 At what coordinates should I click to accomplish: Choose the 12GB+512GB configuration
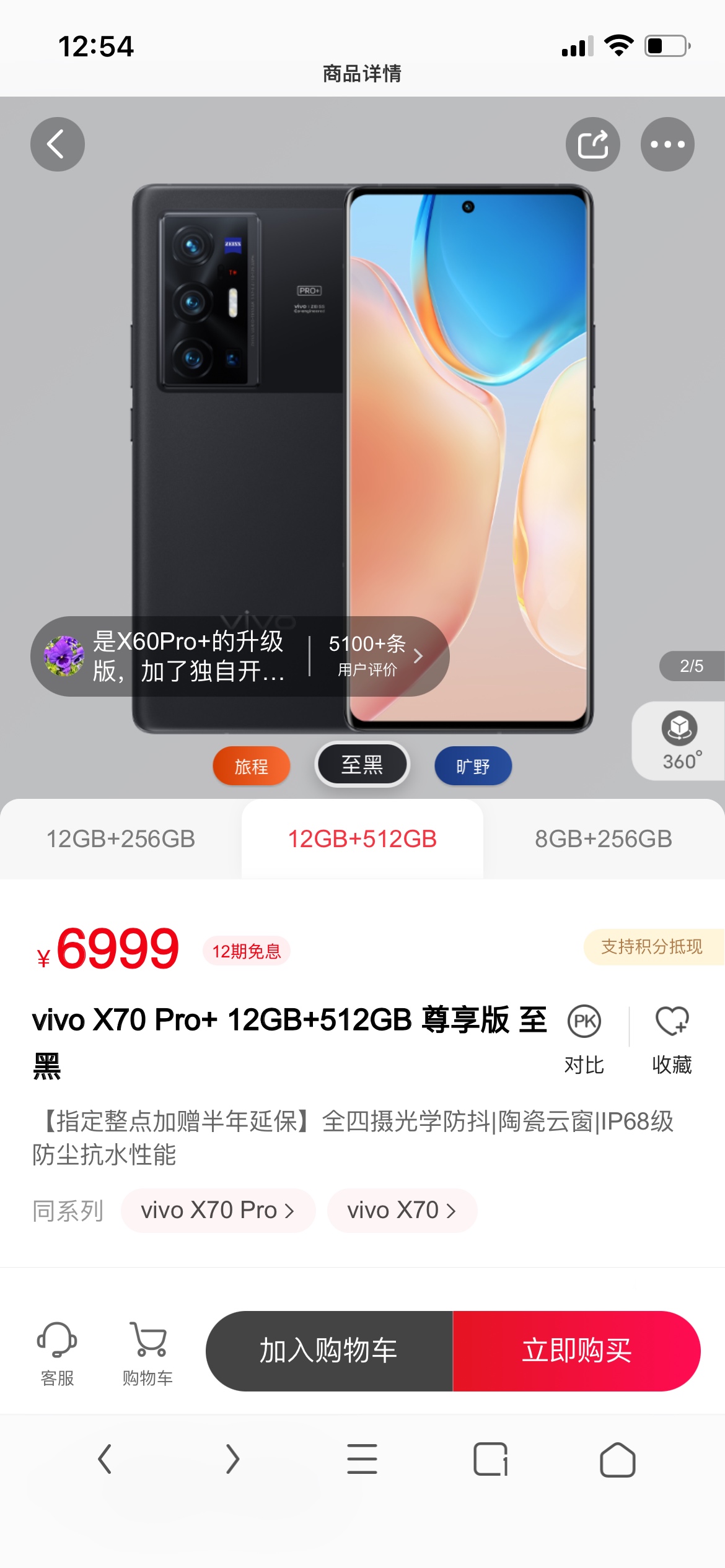point(362,839)
